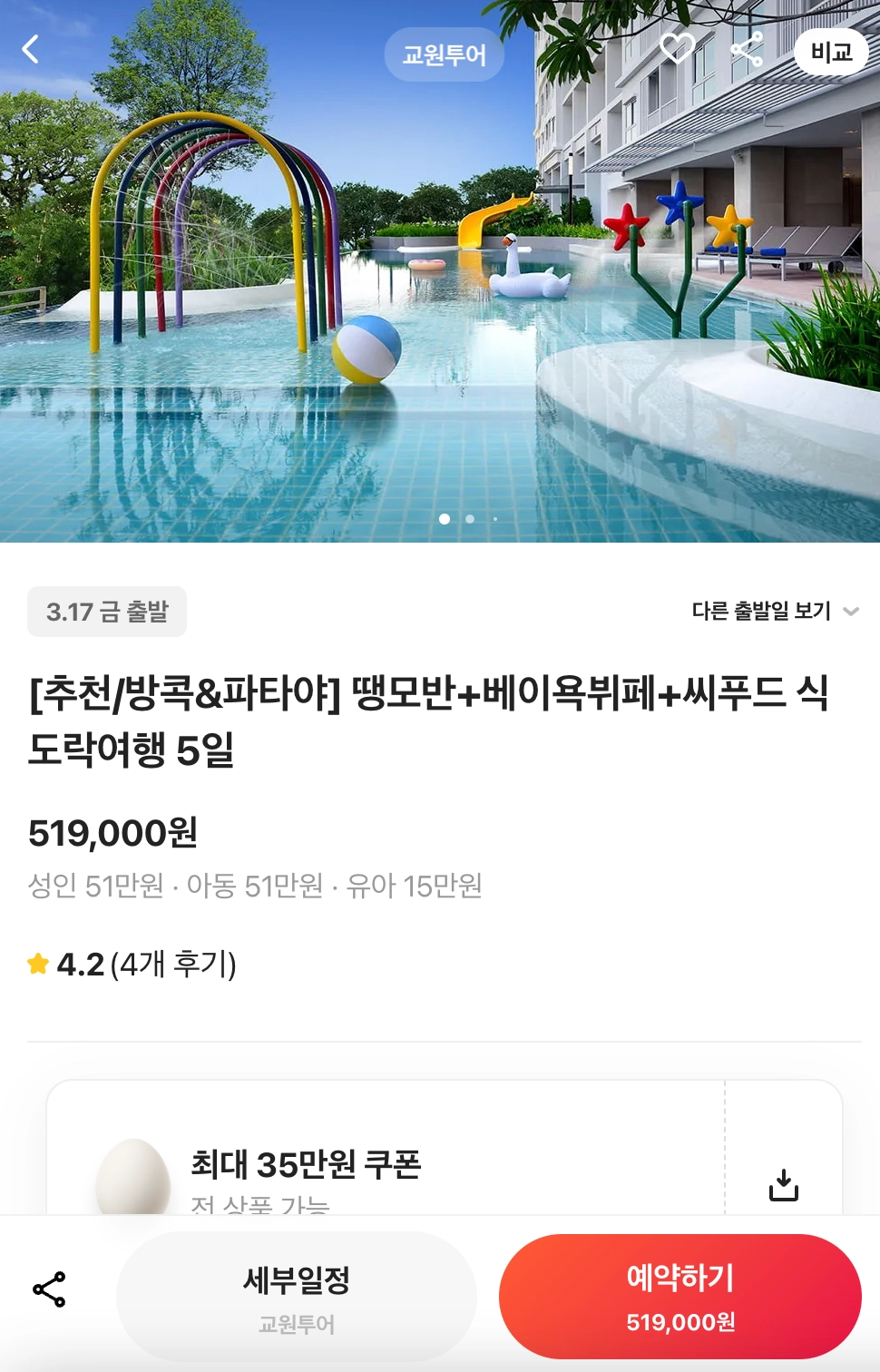Tap the bottom-left share icon
880x1372 pixels.
[49, 1289]
